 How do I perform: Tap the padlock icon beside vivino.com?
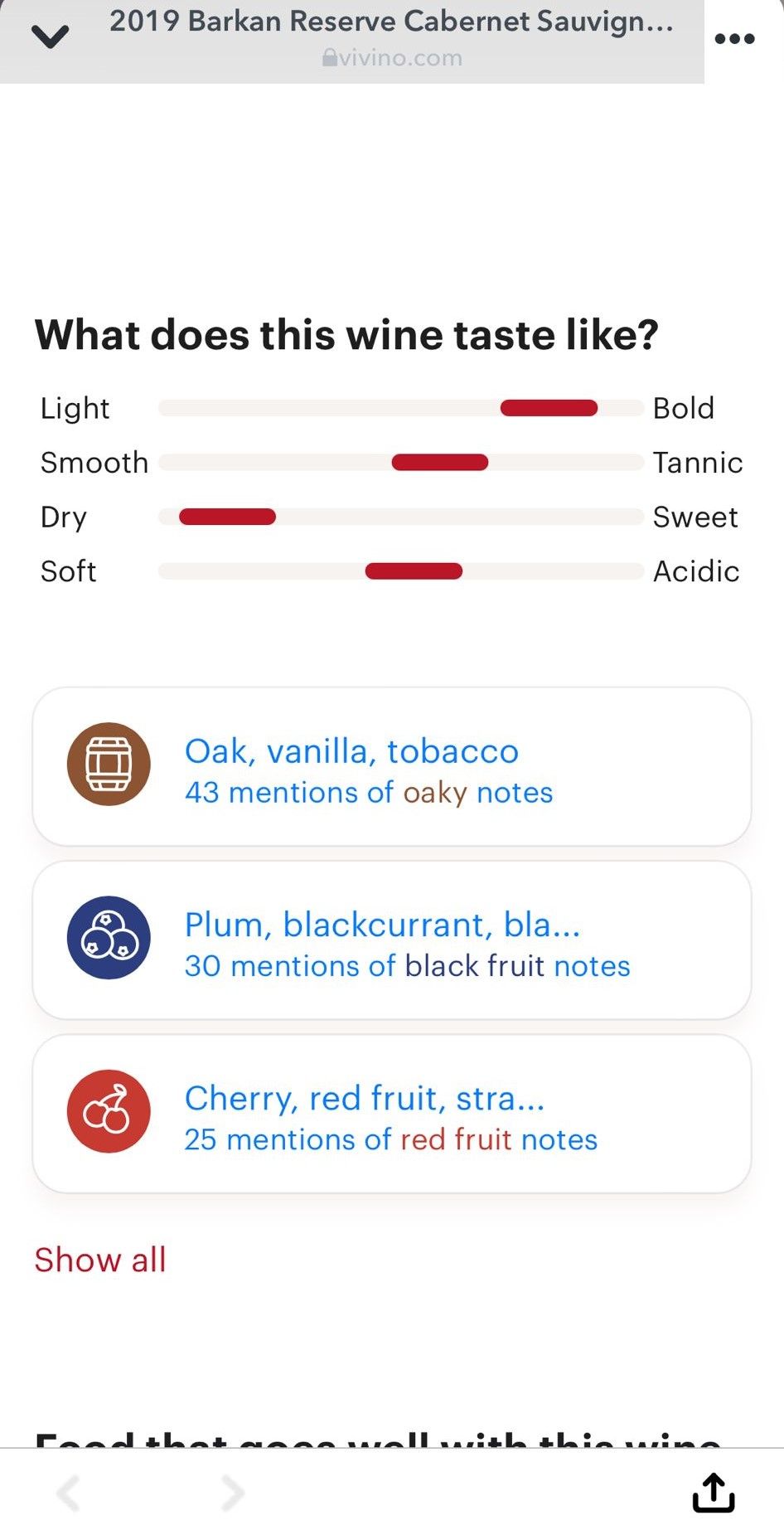tap(330, 57)
